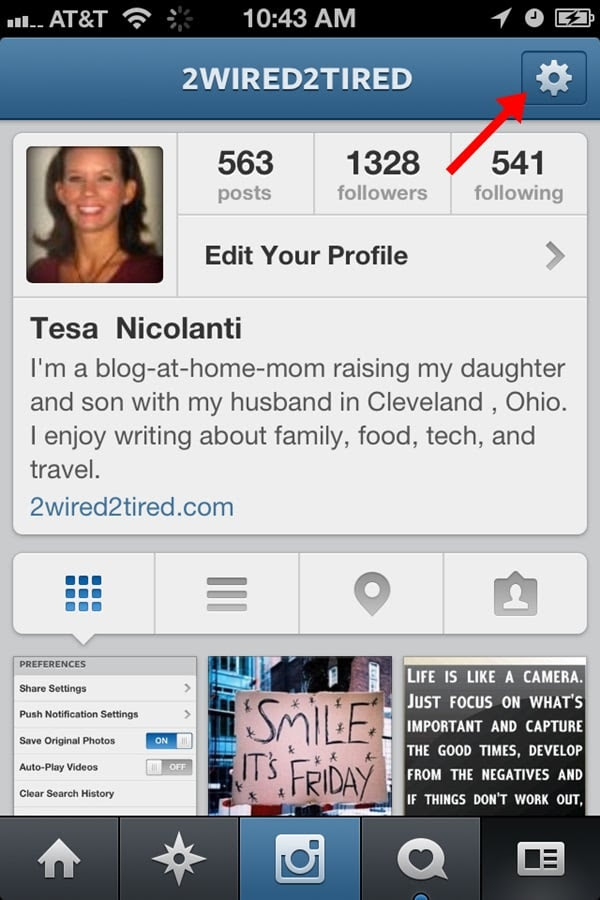Switch to the list view tab
The image size is (600, 900).
pyautogui.click(x=227, y=594)
